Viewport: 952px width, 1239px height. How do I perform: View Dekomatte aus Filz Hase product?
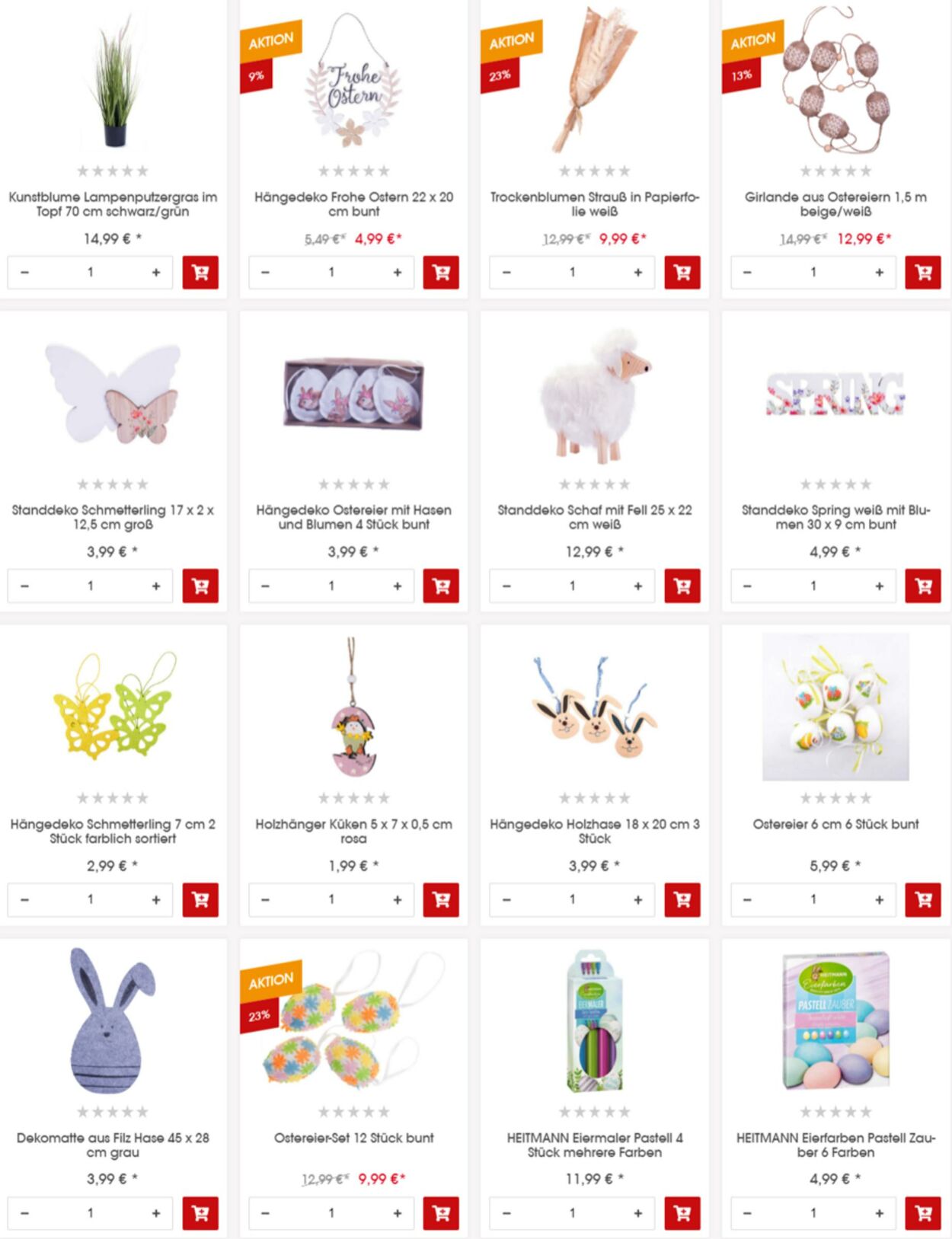click(x=113, y=1145)
